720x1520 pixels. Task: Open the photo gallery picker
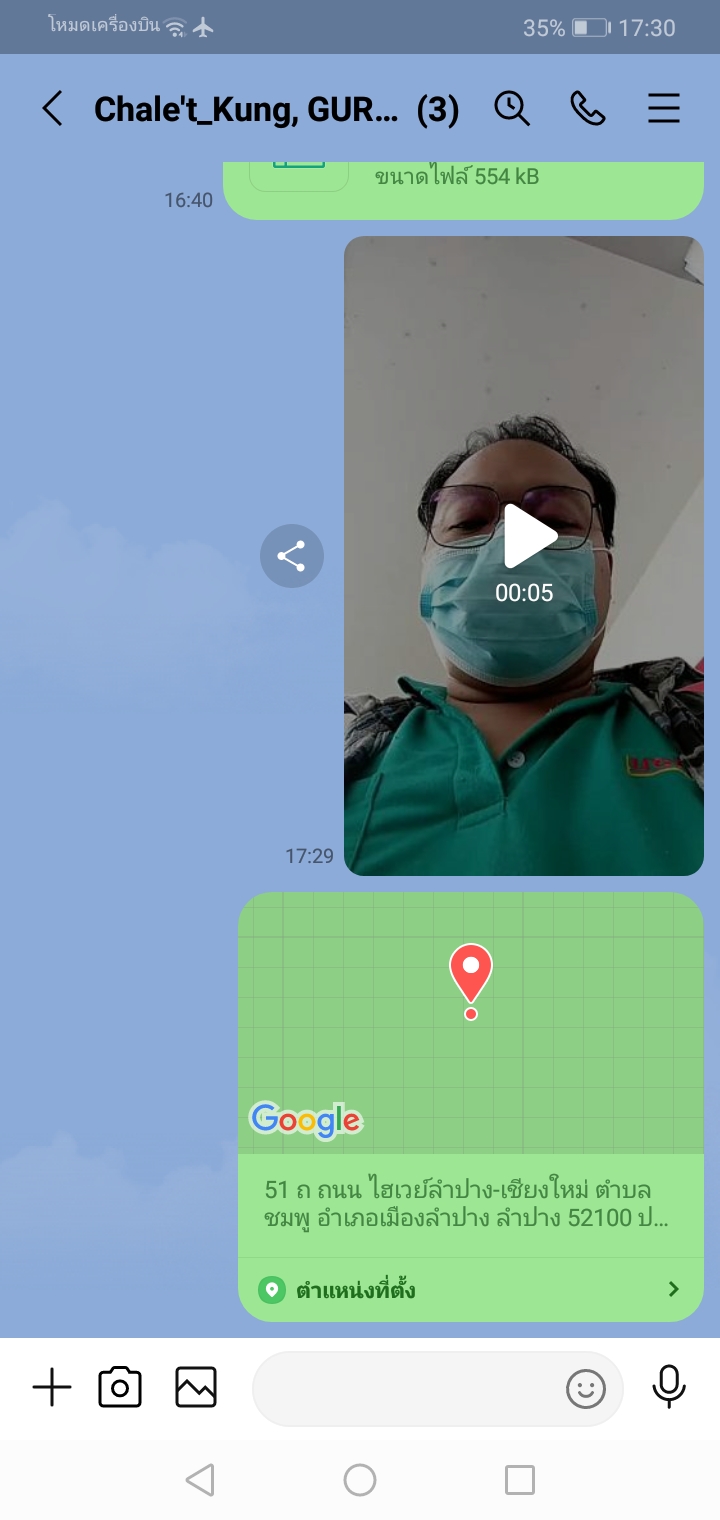[x=196, y=1388]
